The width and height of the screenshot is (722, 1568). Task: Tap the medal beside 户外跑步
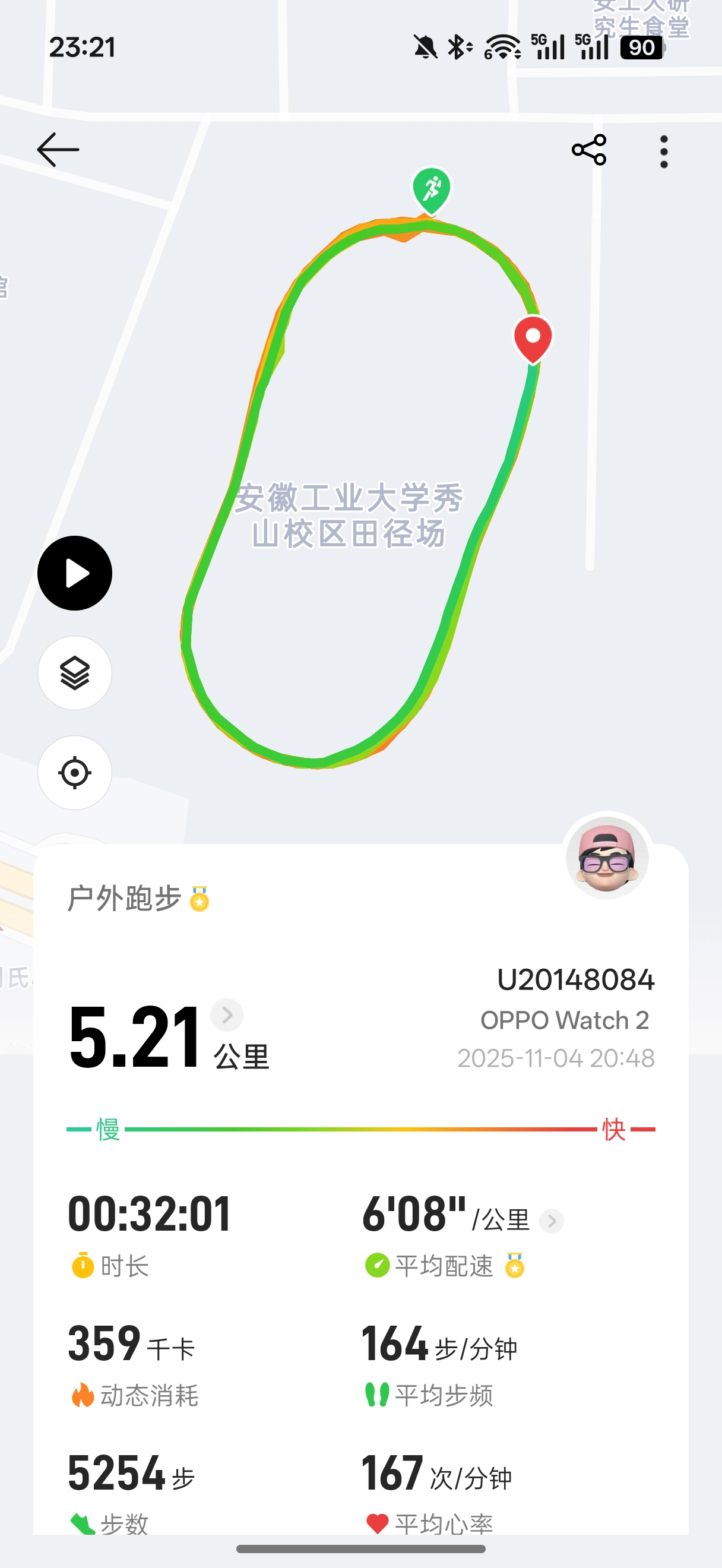[199, 899]
